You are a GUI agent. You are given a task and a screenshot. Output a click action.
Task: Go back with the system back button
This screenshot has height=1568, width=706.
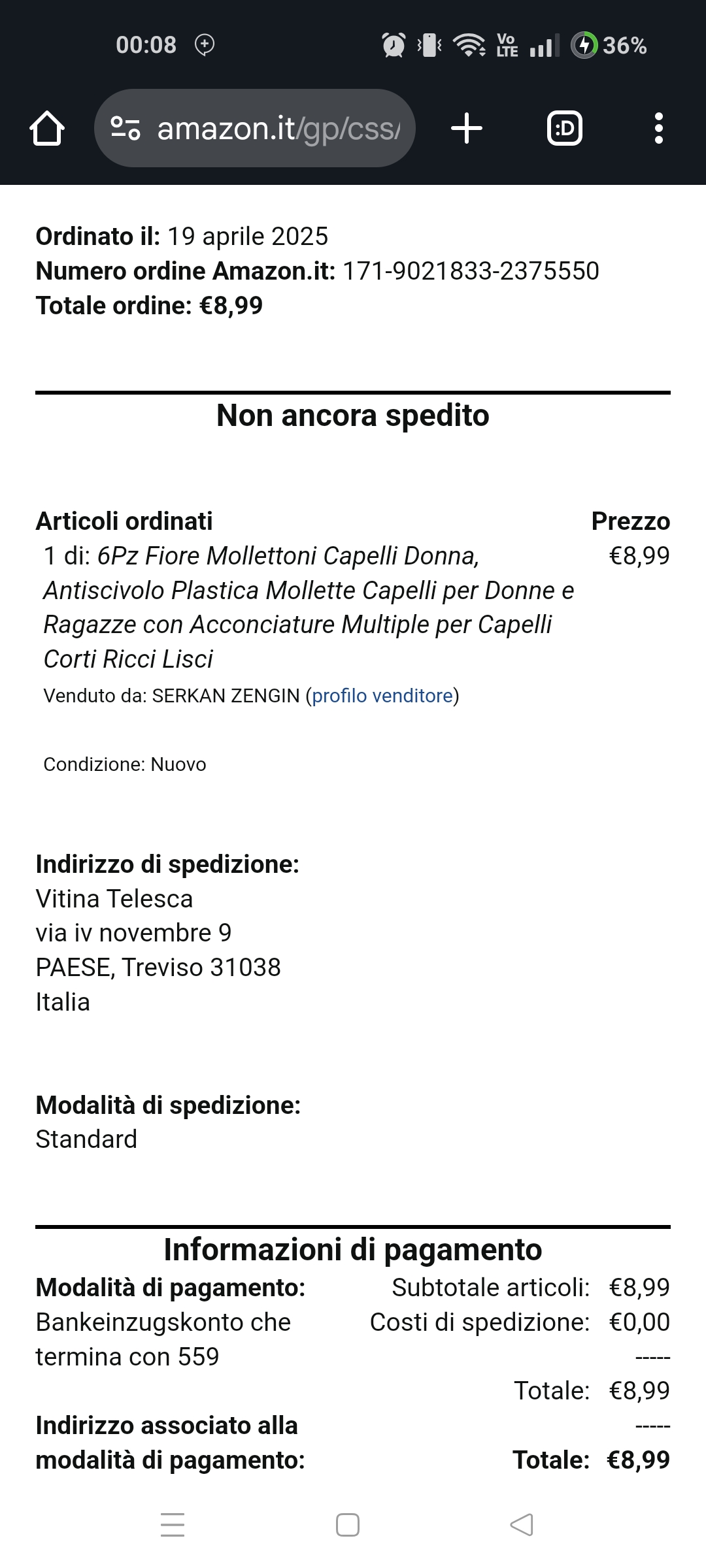coord(522,1525)
